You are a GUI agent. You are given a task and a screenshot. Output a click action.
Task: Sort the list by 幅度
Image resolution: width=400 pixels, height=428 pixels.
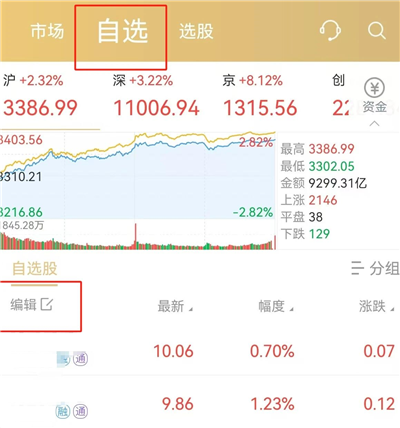(276, 306)
